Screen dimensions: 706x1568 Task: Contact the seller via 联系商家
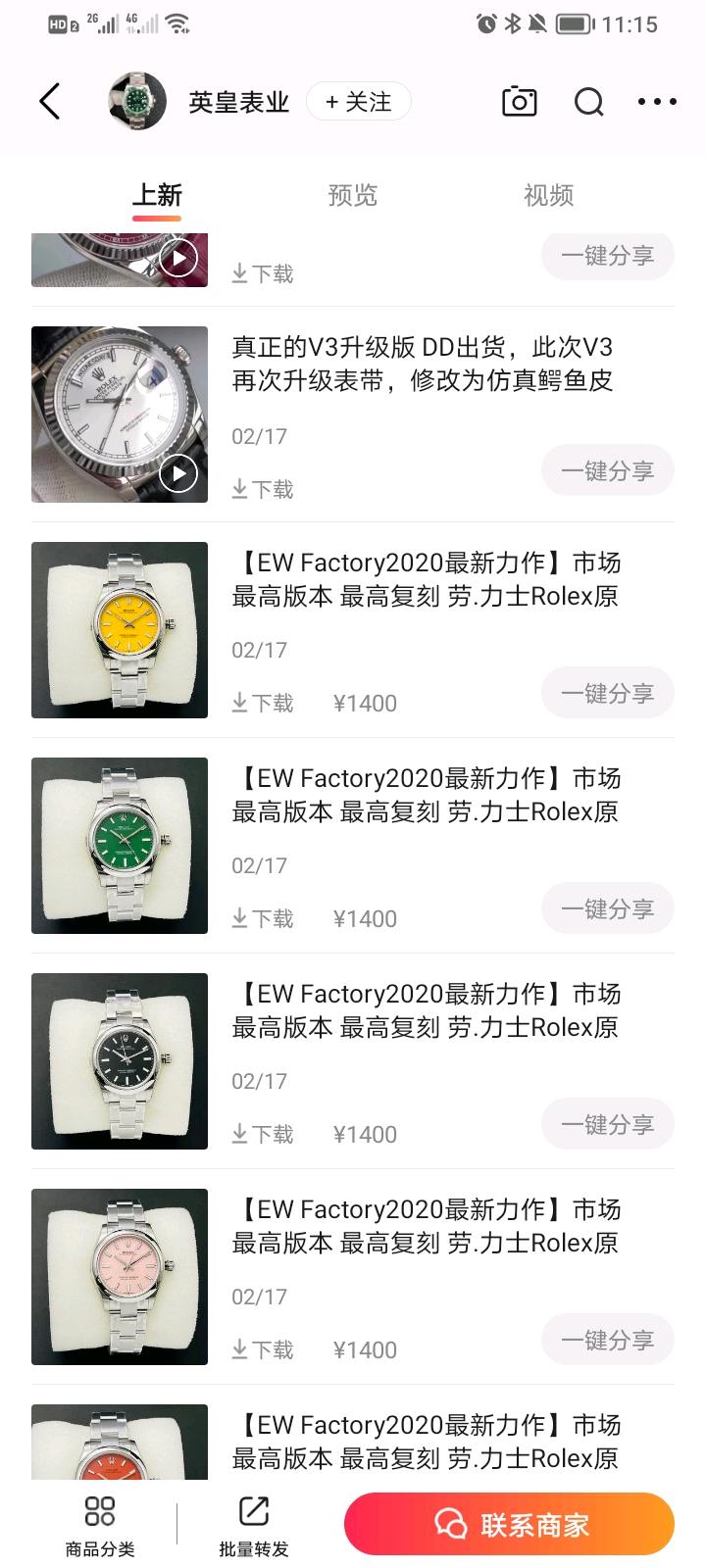coord(509,1524)
